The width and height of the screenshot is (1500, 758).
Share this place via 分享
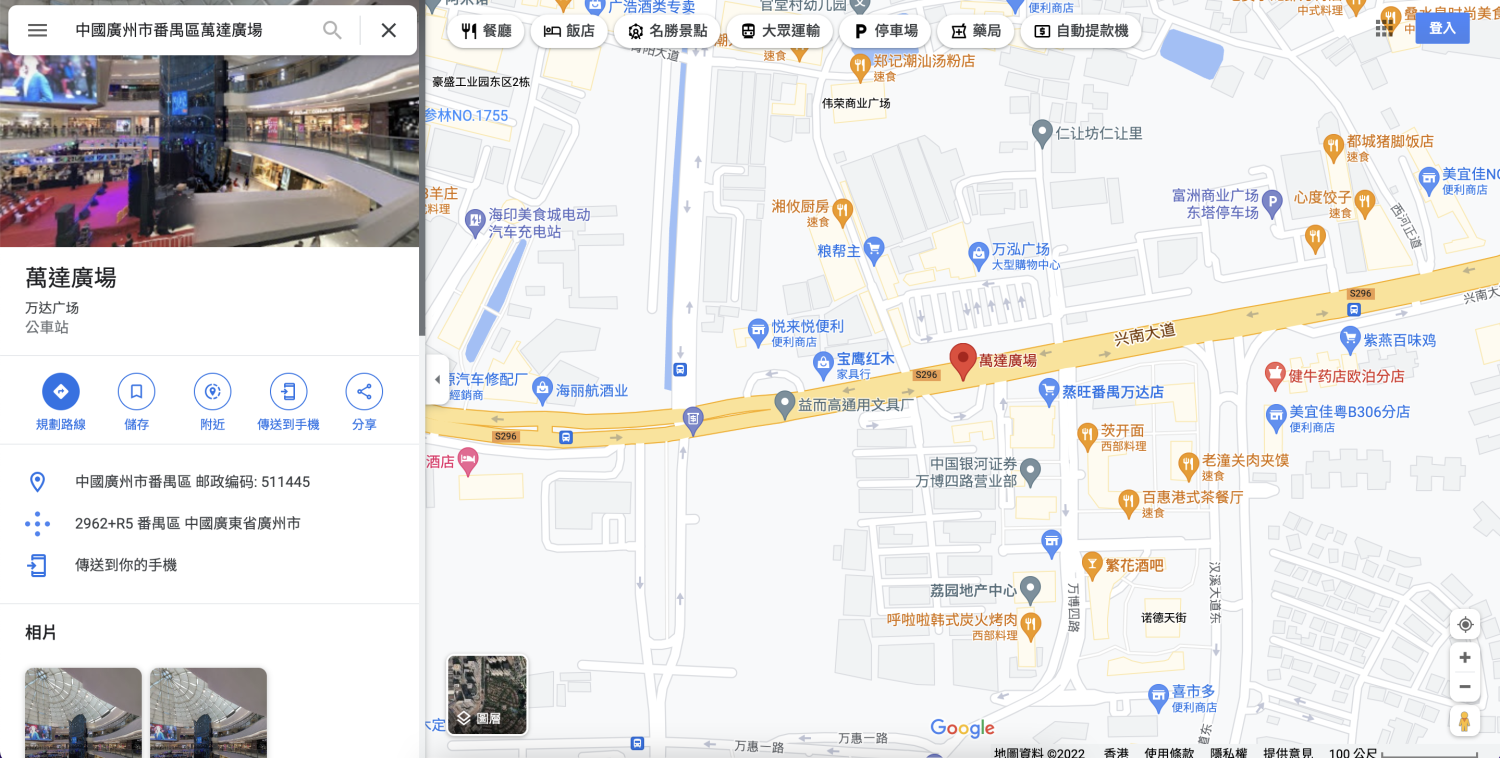364,392
